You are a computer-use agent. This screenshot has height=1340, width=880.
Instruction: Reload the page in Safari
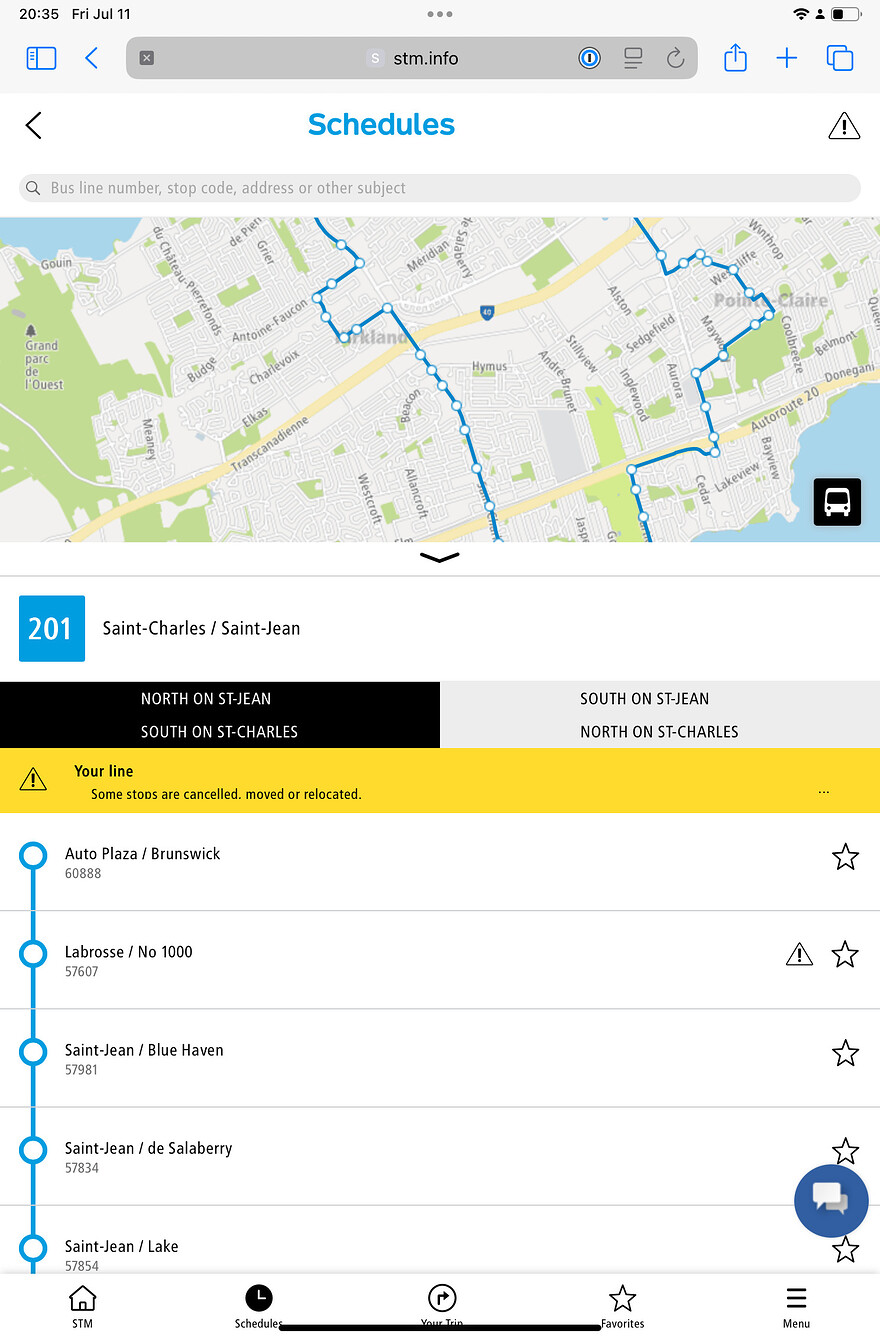click(x=675, y=59)
